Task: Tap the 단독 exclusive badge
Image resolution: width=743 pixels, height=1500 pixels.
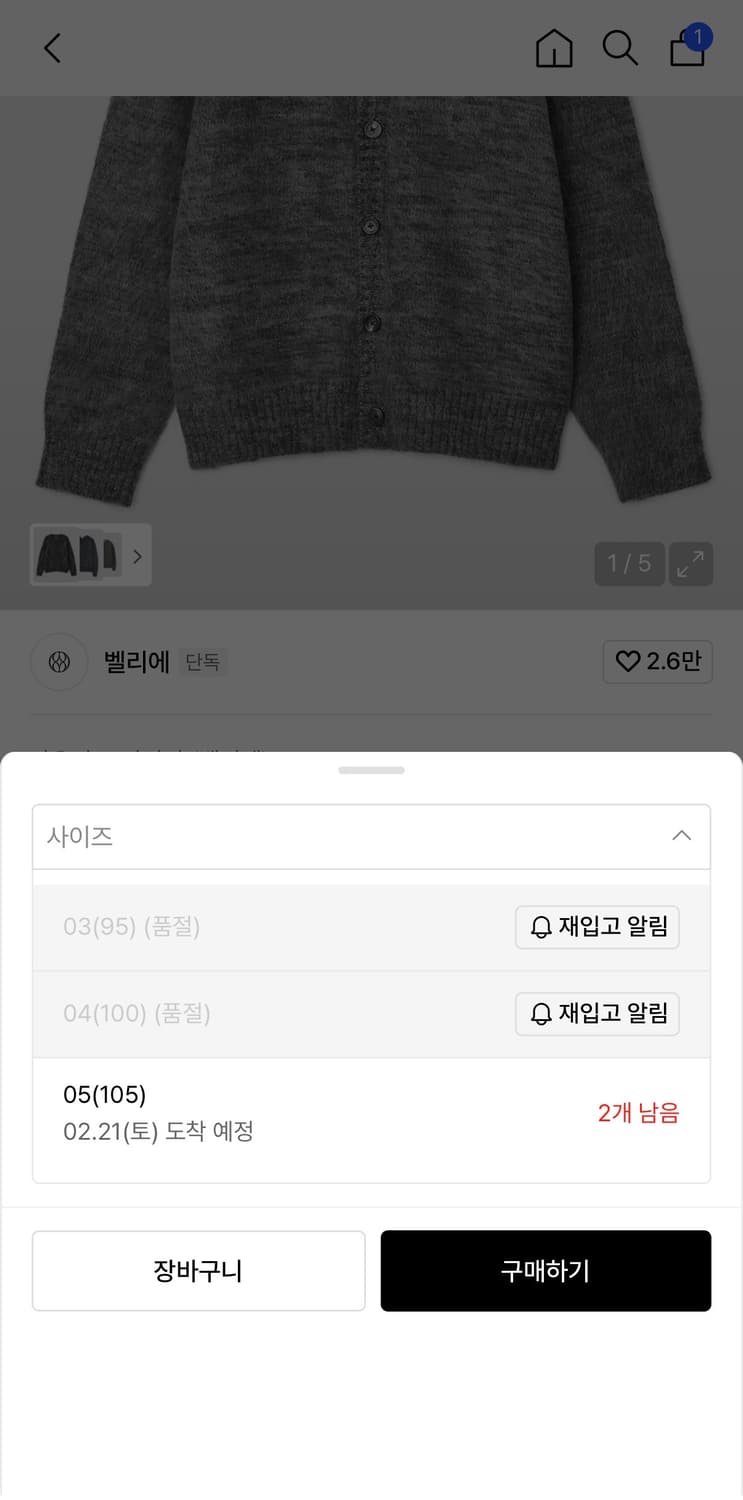Action: point(203,662)
